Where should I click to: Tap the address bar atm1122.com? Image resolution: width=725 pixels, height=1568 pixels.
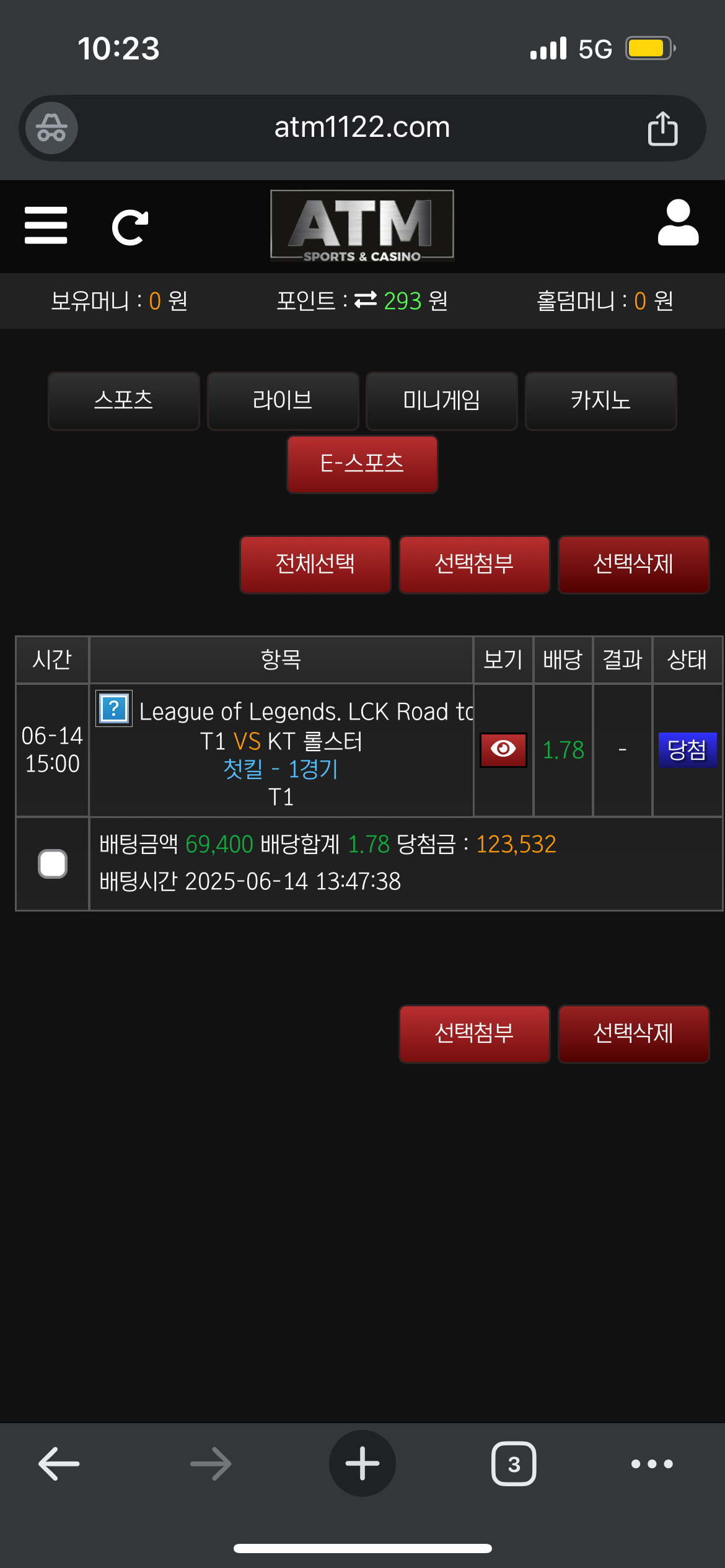[x=362, y=128]
